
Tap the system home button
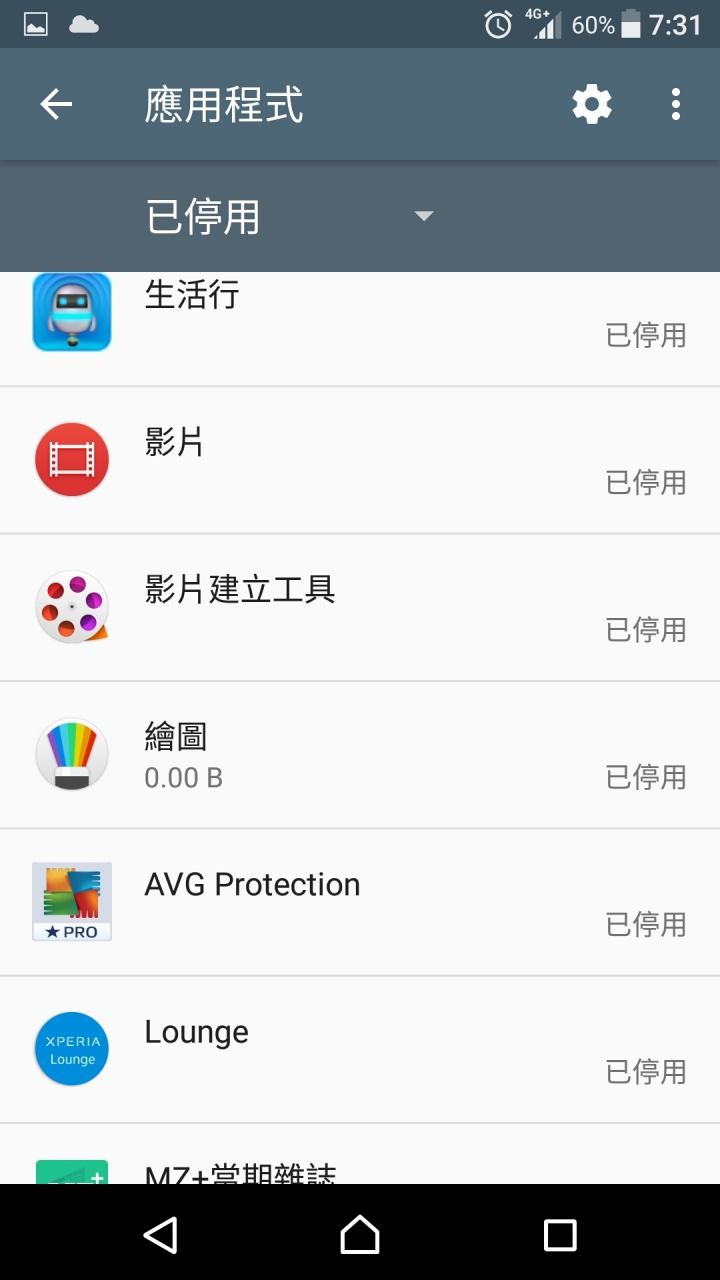coord(360,1235)
